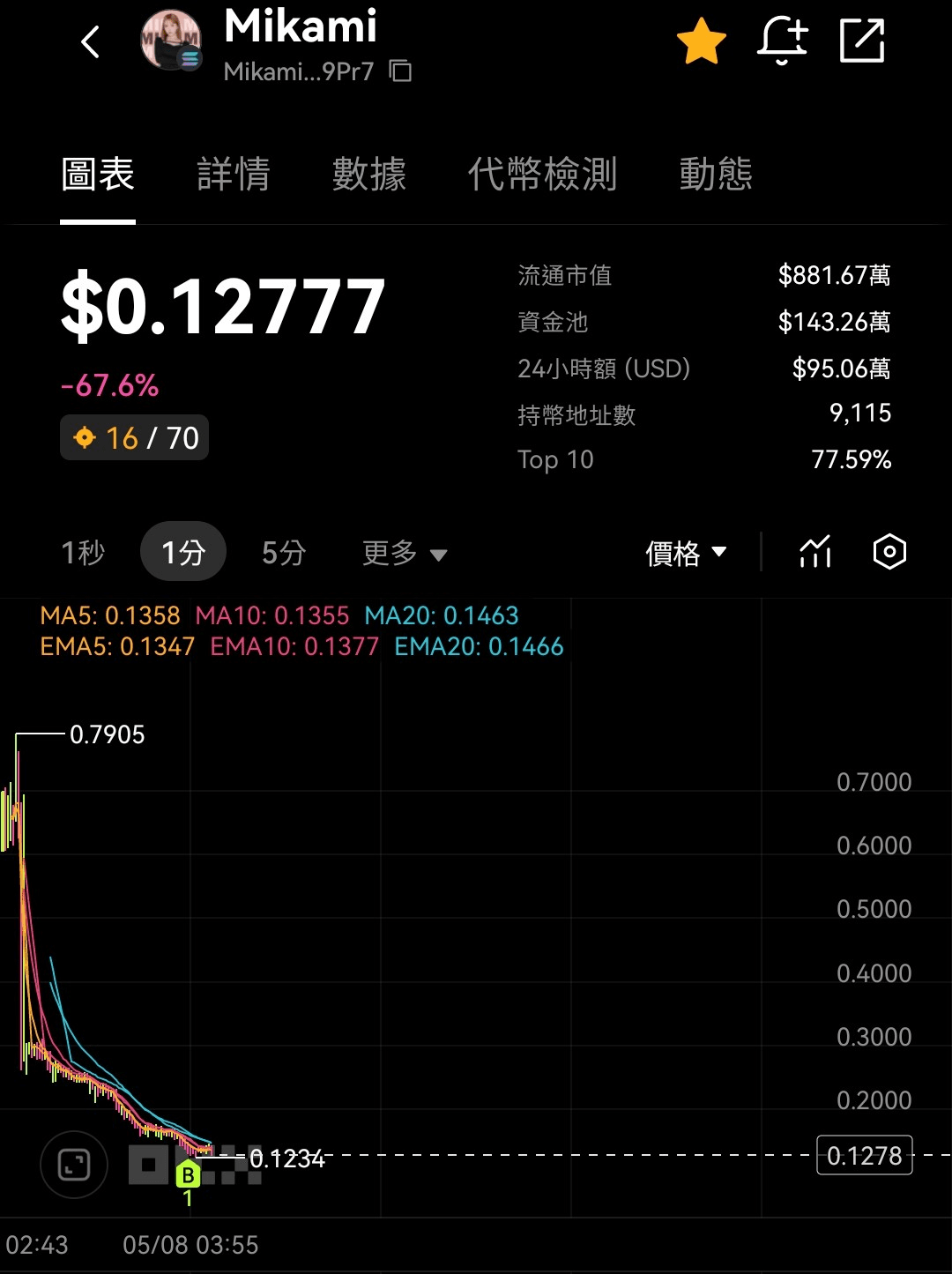This screenshot has width=952, height=1274.
Task: Share this token page
Action: (x=861, y=41)
